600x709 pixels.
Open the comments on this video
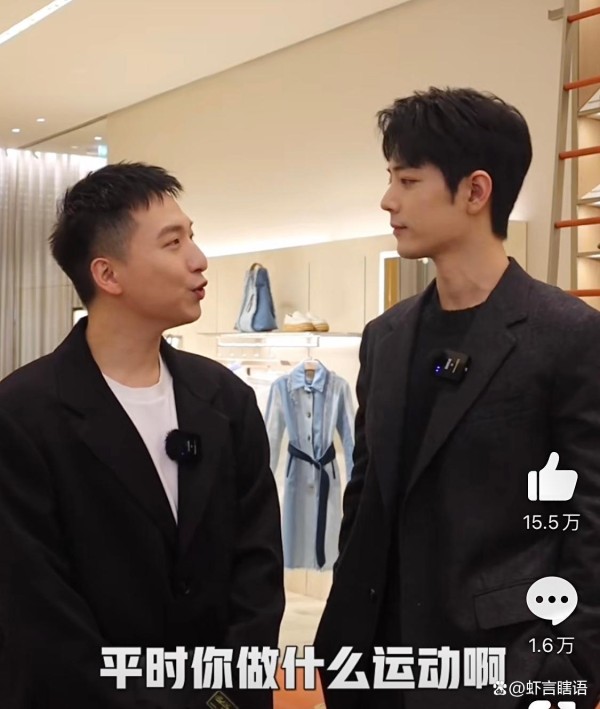pyautogui.click(x=552, y=600)
